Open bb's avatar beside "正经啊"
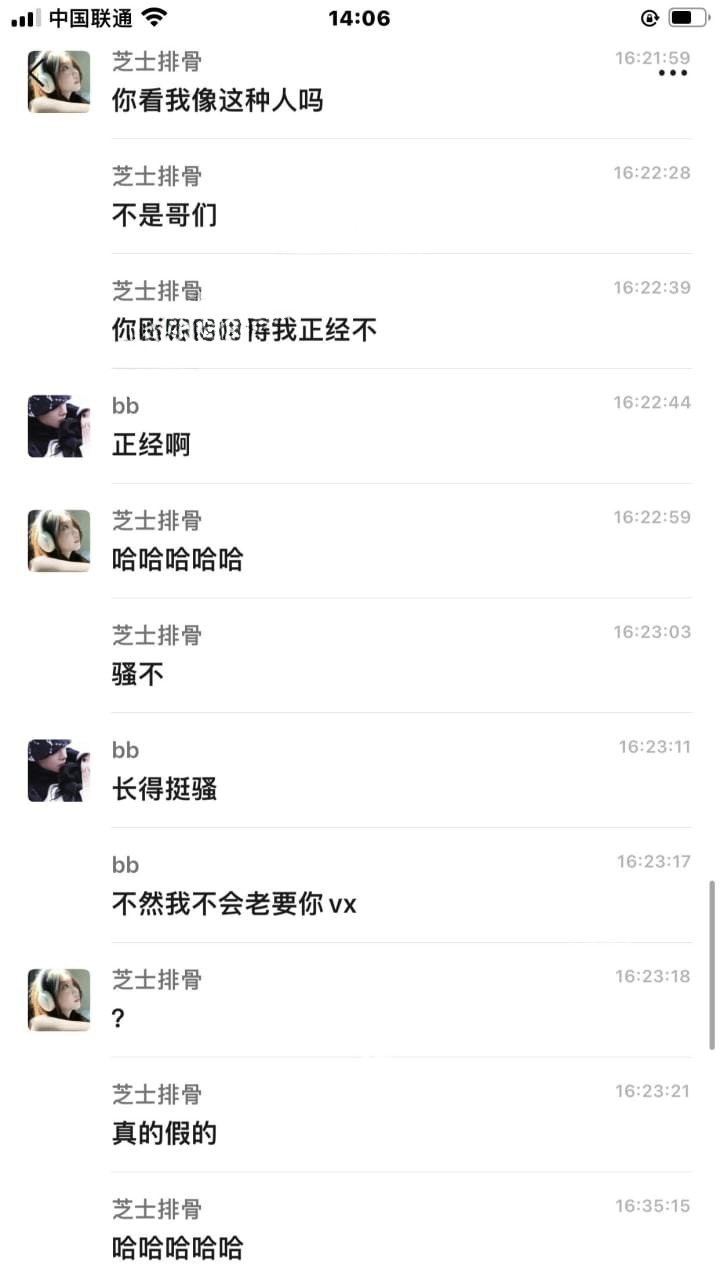This screenshot has height=1280, width=720. pos(59,426)
